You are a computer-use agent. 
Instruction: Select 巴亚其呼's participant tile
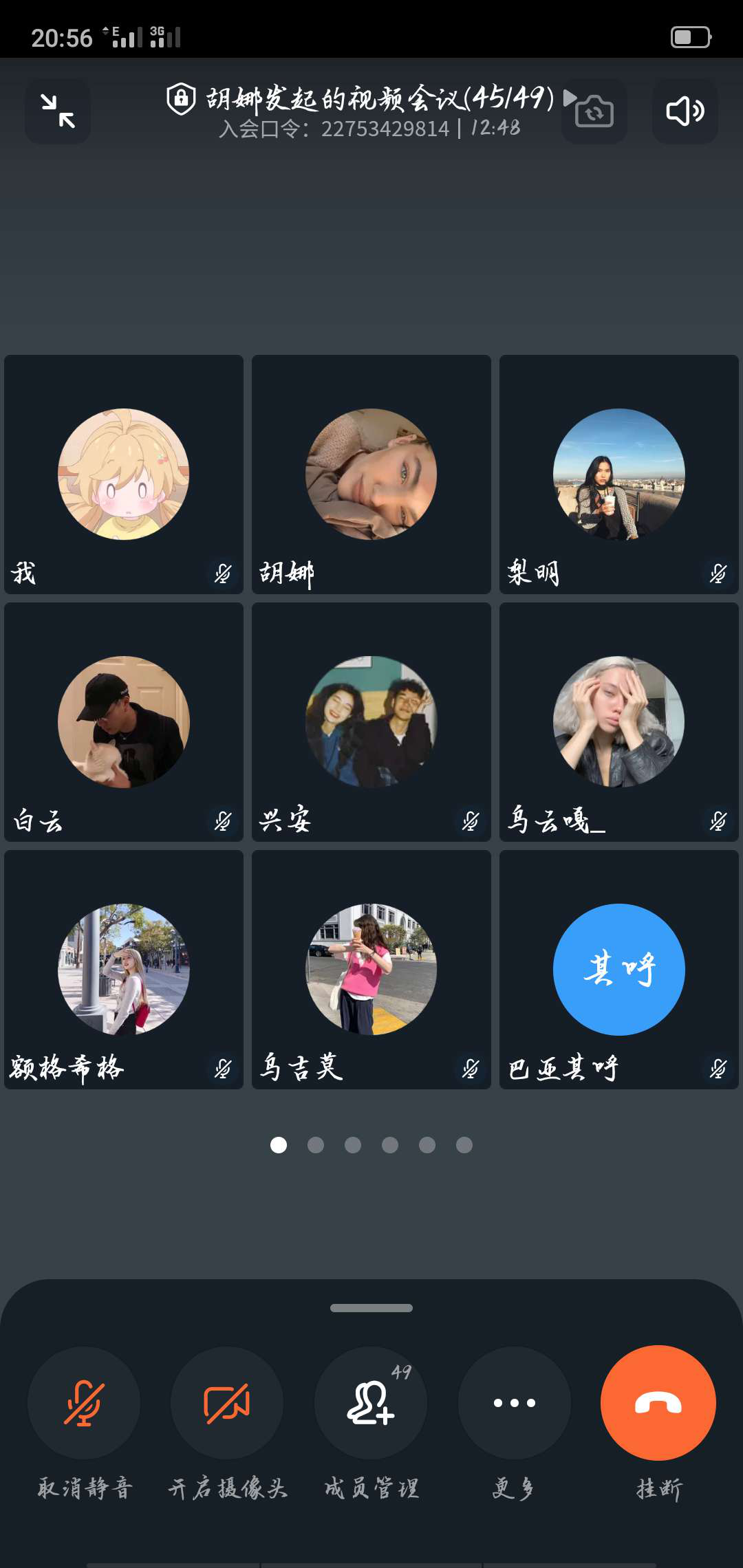pos(619,970)
